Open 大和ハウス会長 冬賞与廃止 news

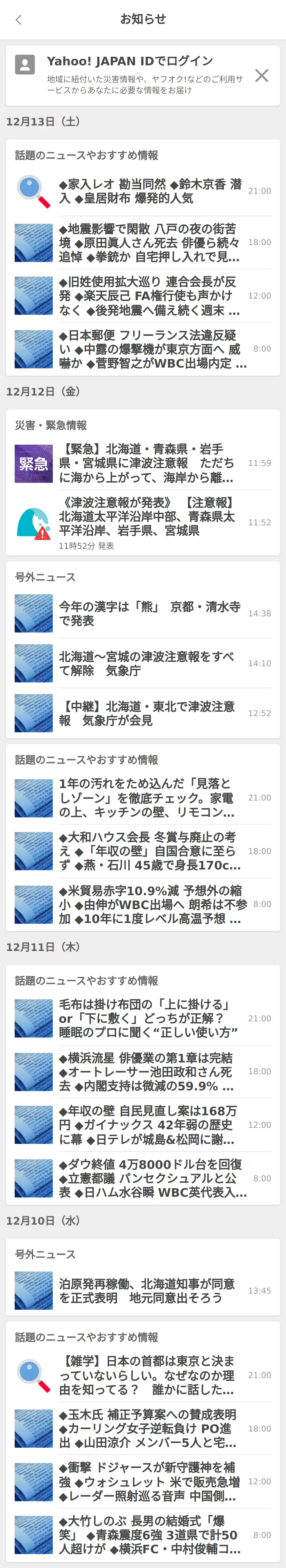click(x=150, y=851)
